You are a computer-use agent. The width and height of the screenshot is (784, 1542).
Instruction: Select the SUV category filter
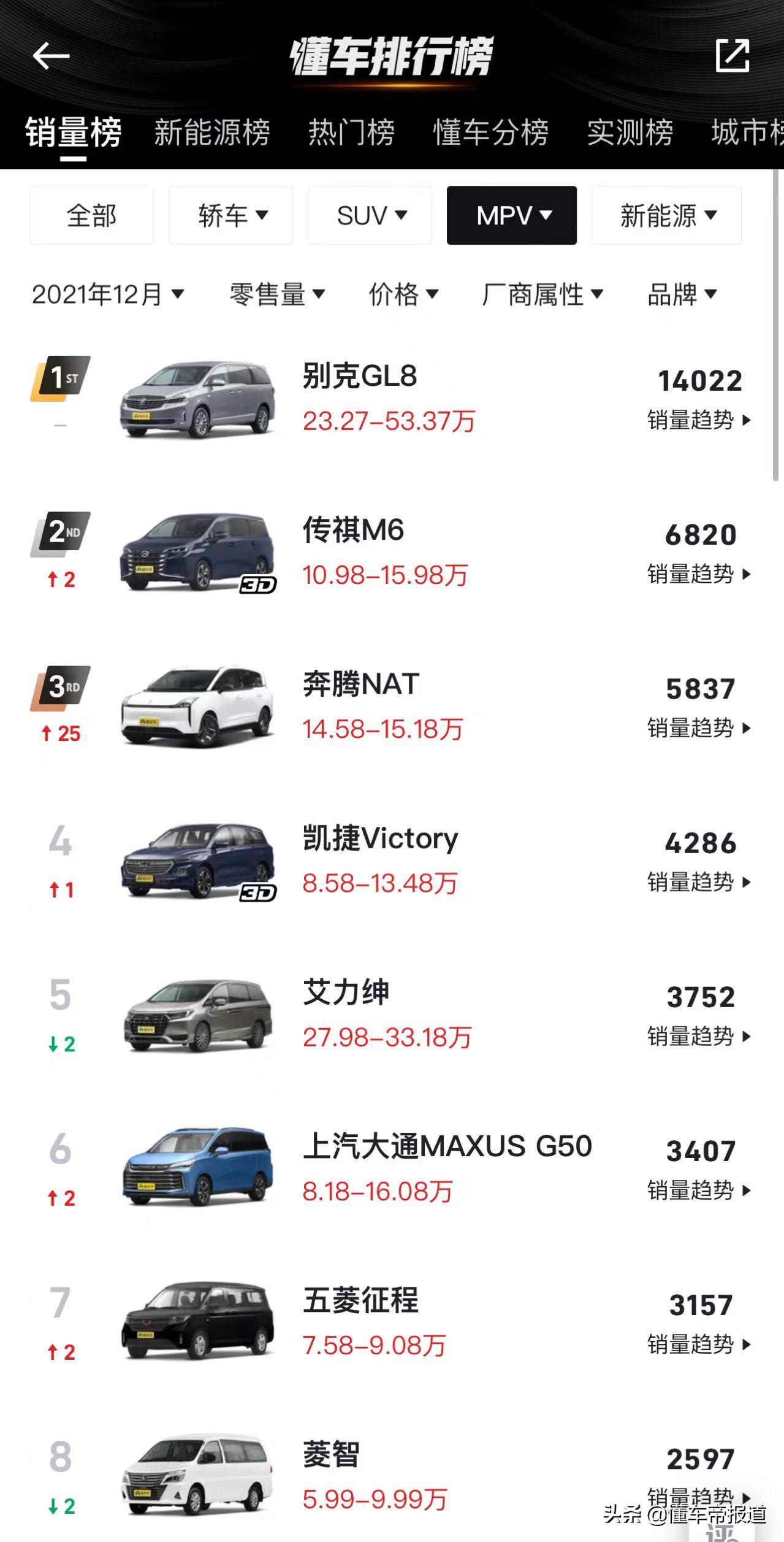point(368,215)
